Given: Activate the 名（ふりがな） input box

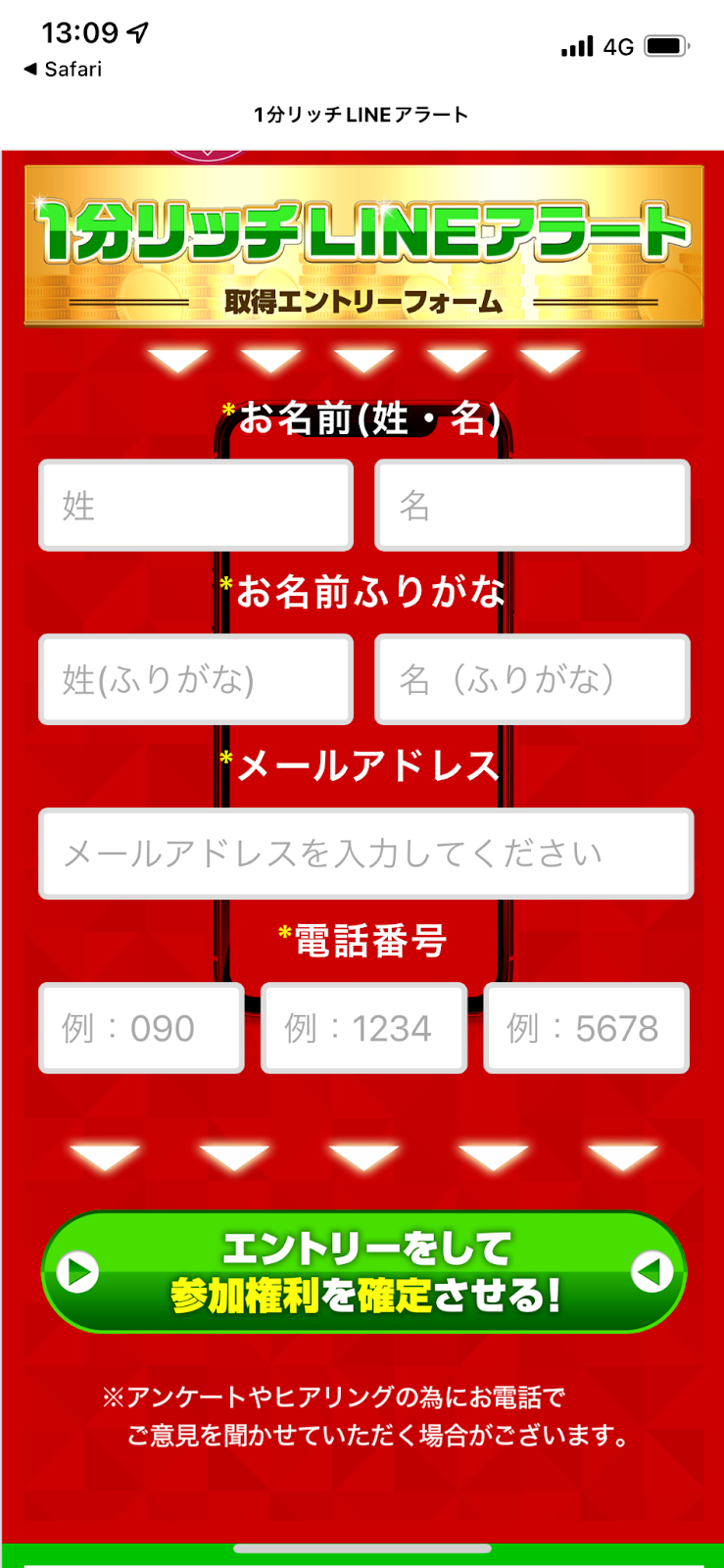Looking at the screenshot, I should [532, 679].
